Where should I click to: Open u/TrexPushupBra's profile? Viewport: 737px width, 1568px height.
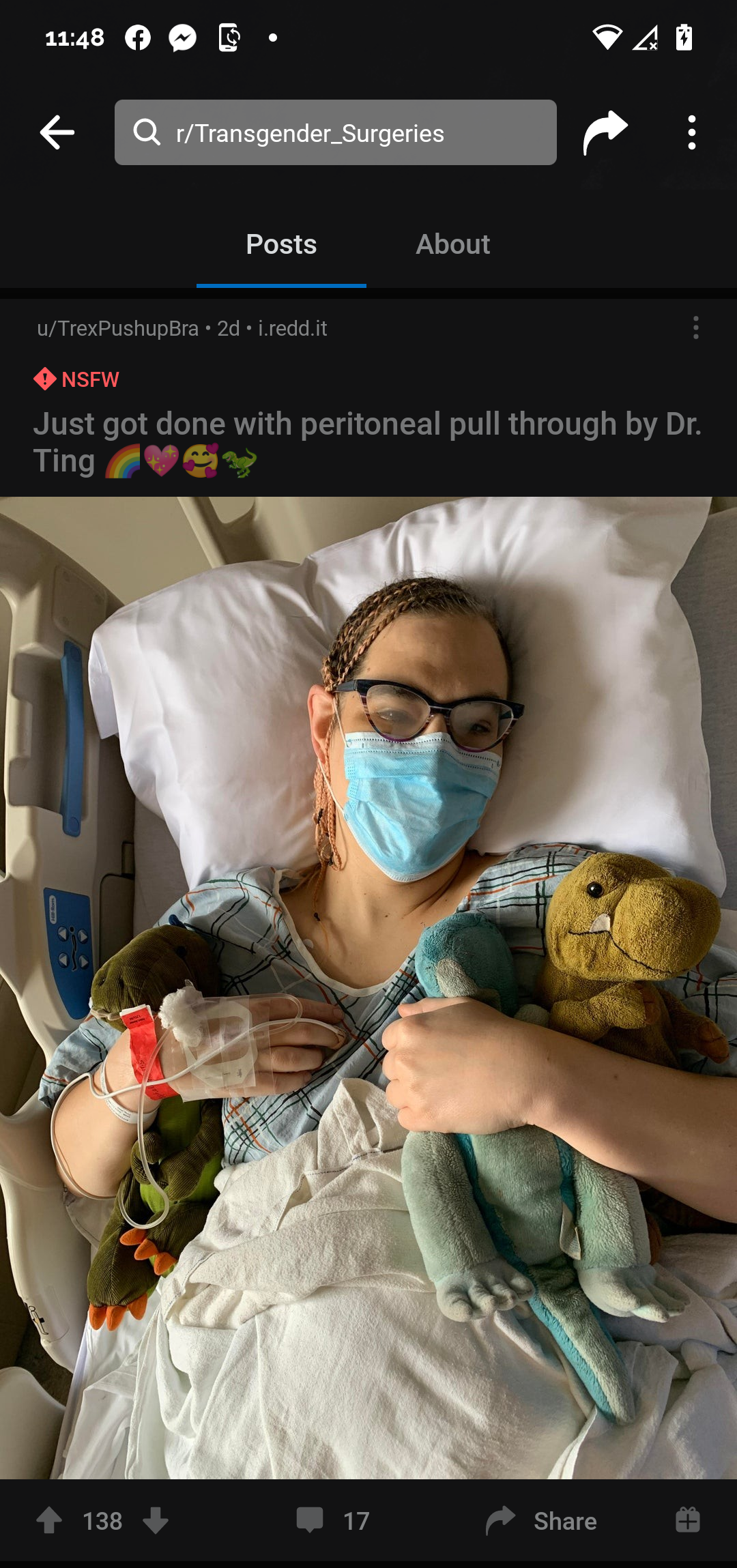coord(117,328)
